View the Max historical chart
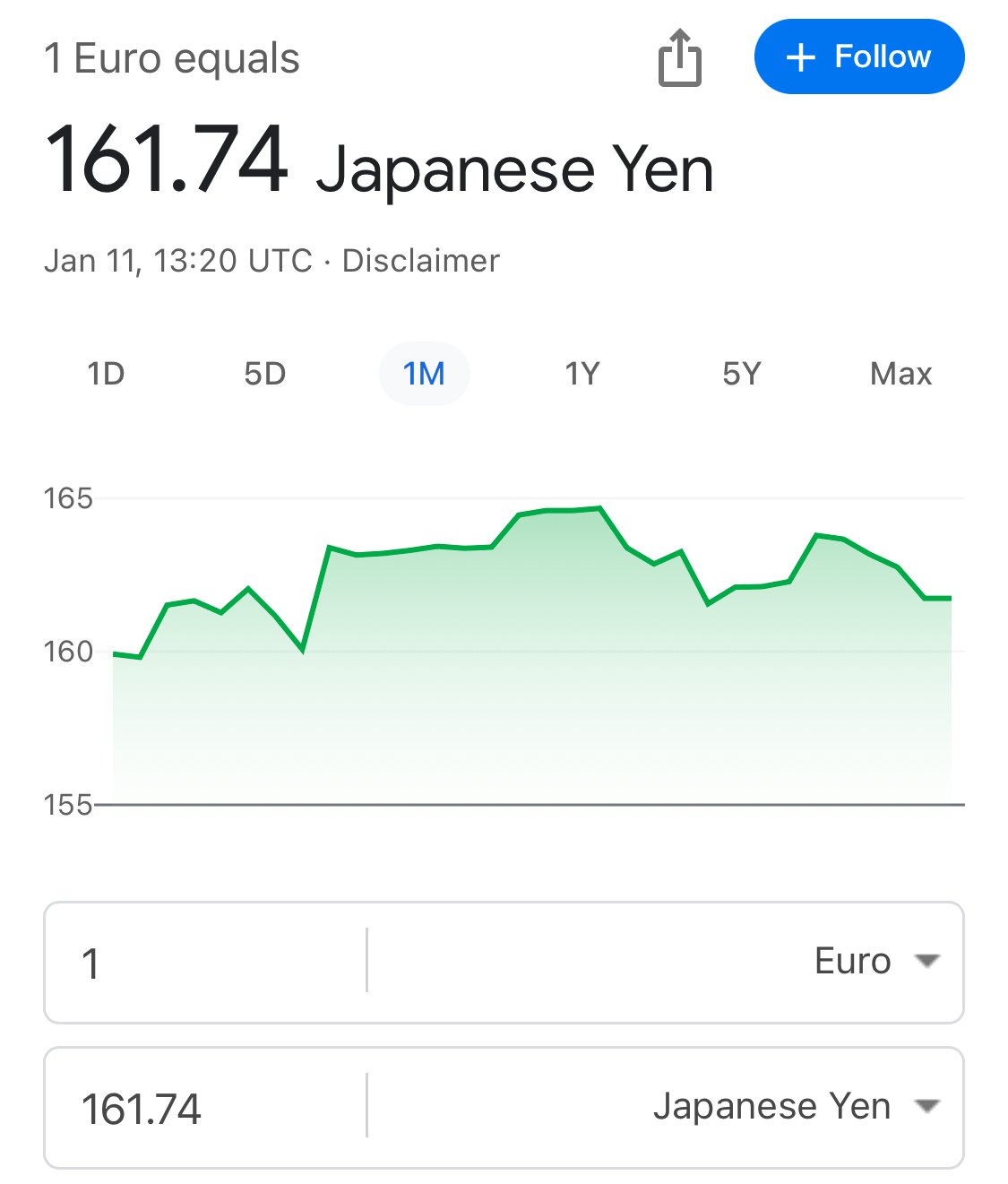 pyautogui.click(x=900, y=373)
